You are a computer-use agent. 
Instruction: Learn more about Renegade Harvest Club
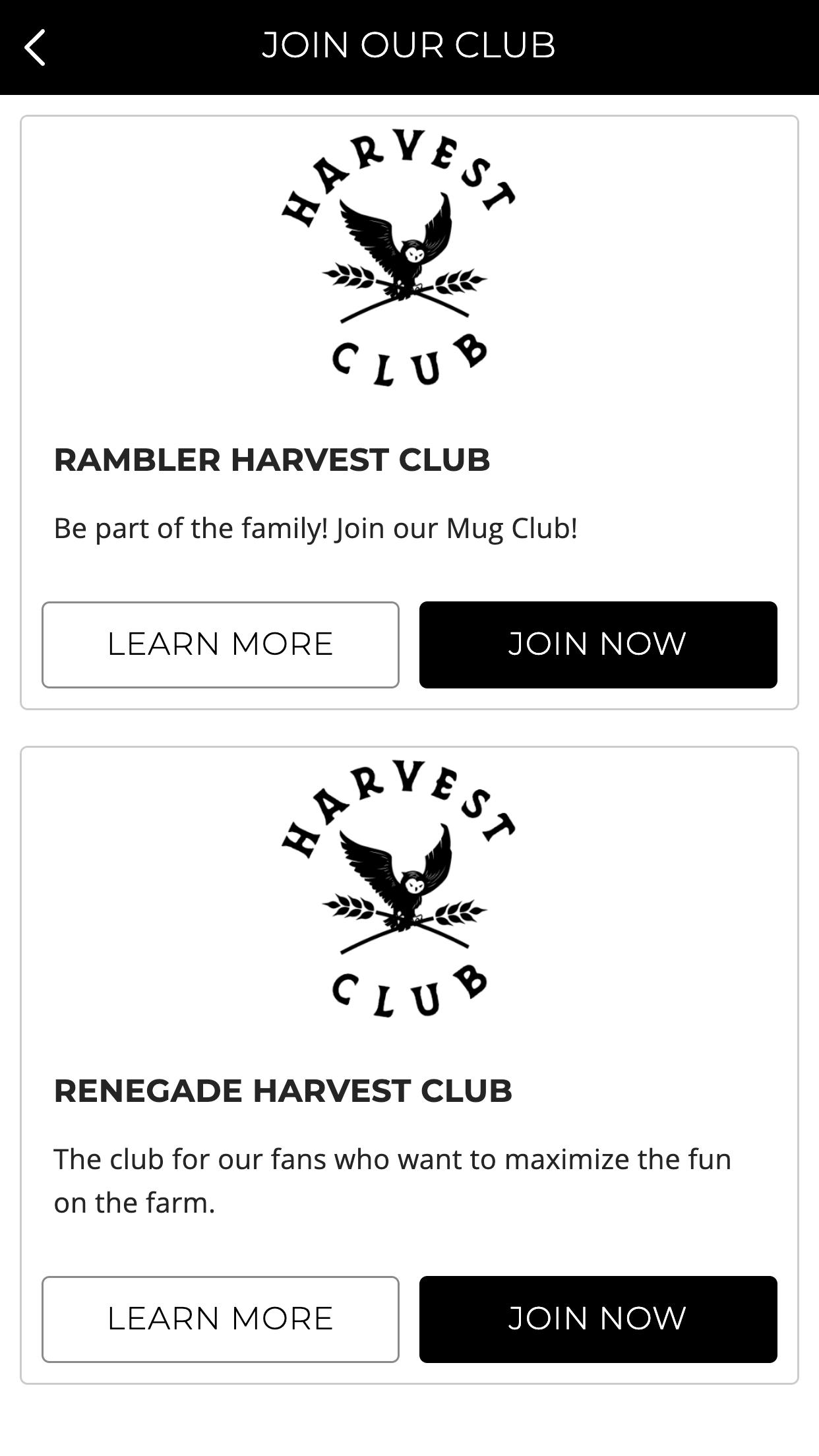tap(220, 1319)
